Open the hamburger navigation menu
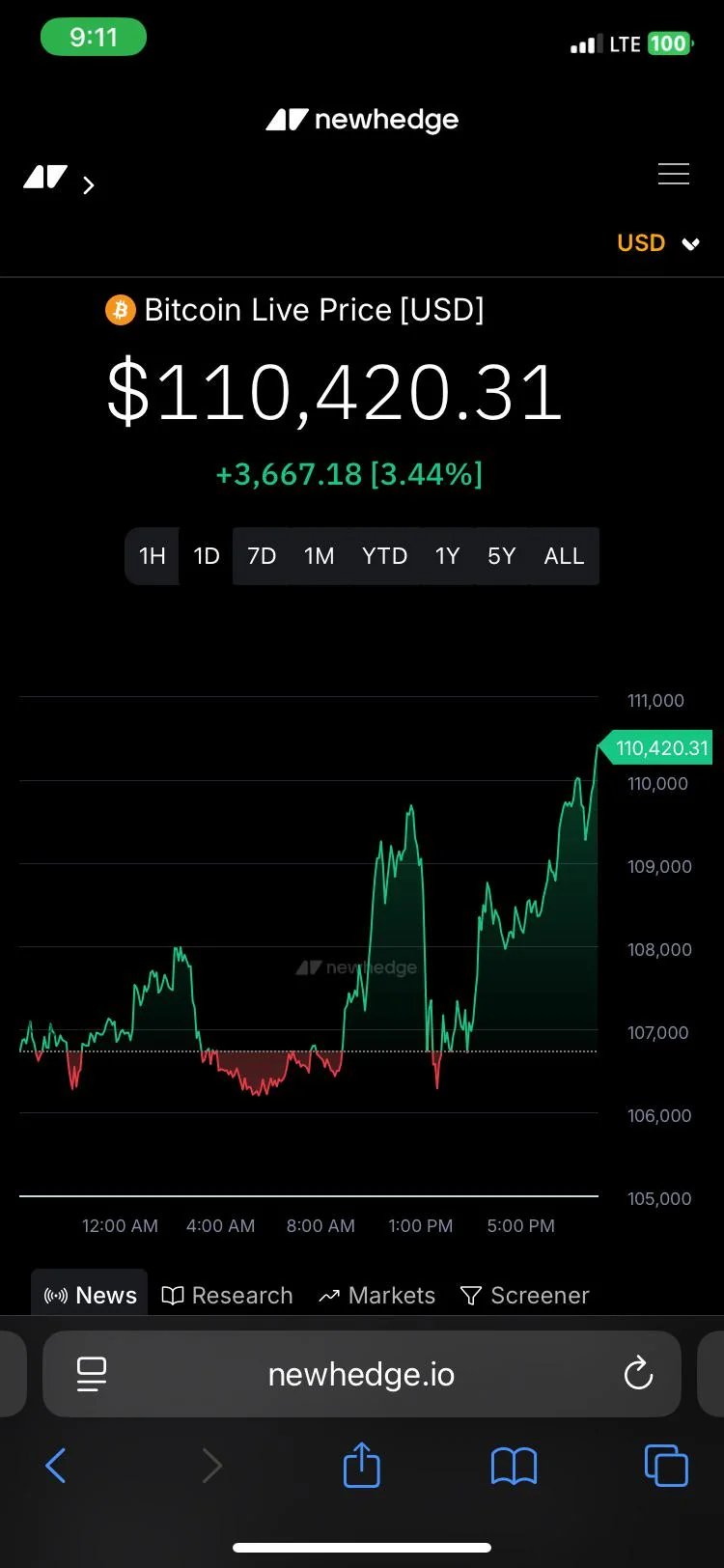This screenshot has height=1568, width=724. 674,174
